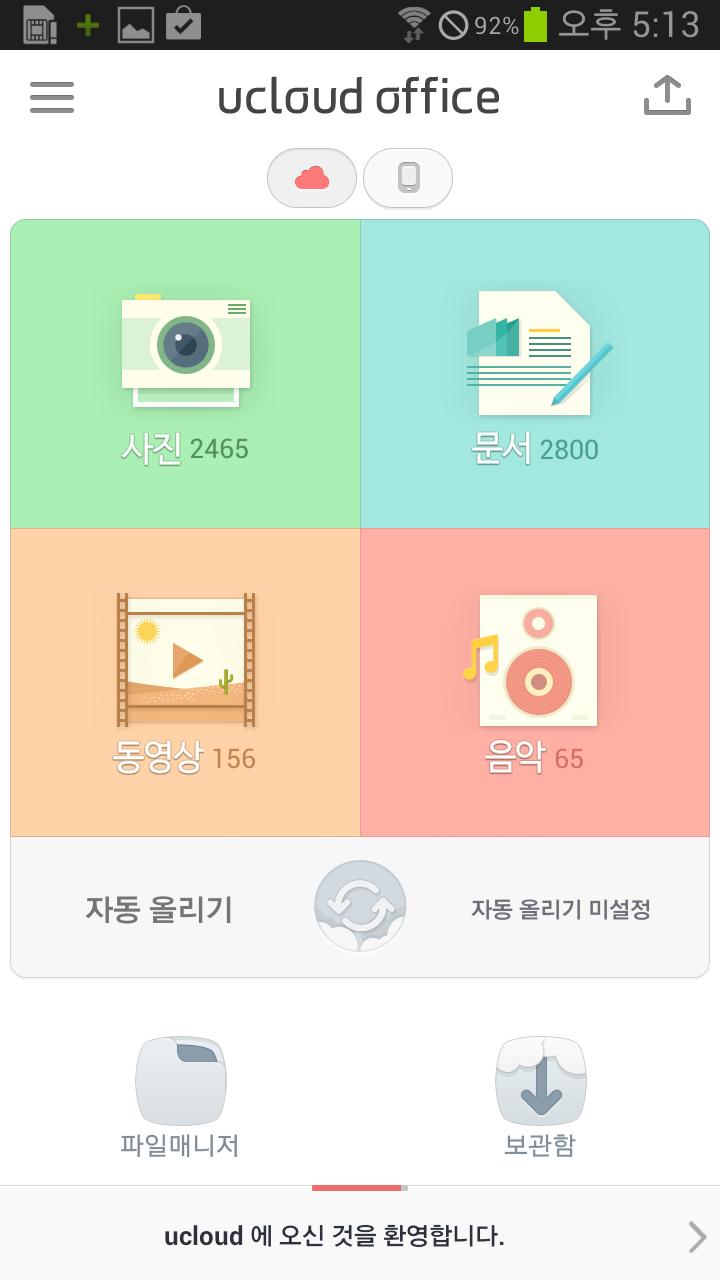Screen dimensions: 720x1280
Task: Tap the upload icon in the top bar
Action: [666, 96]
